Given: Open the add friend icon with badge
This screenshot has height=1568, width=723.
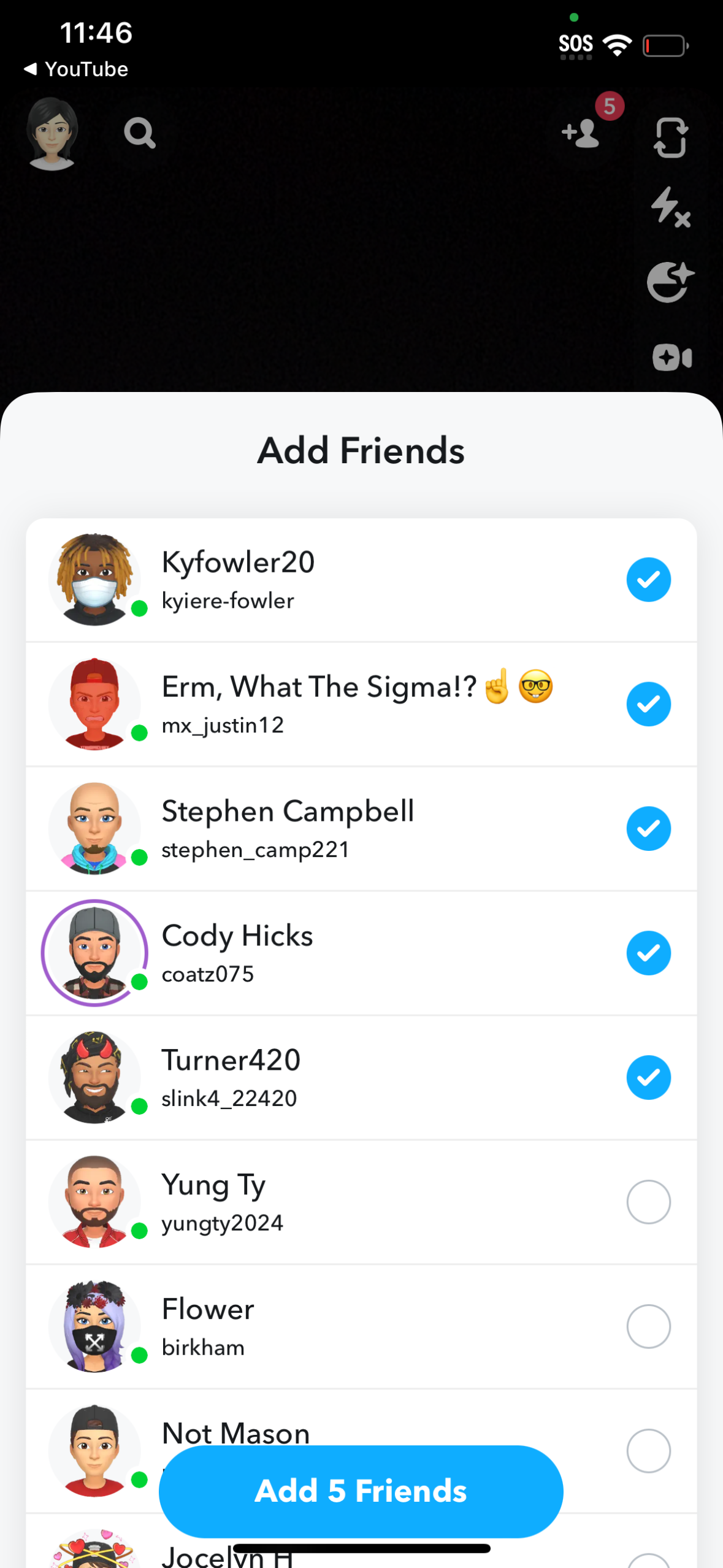Looking at the screenshot, I should point(581,133).
